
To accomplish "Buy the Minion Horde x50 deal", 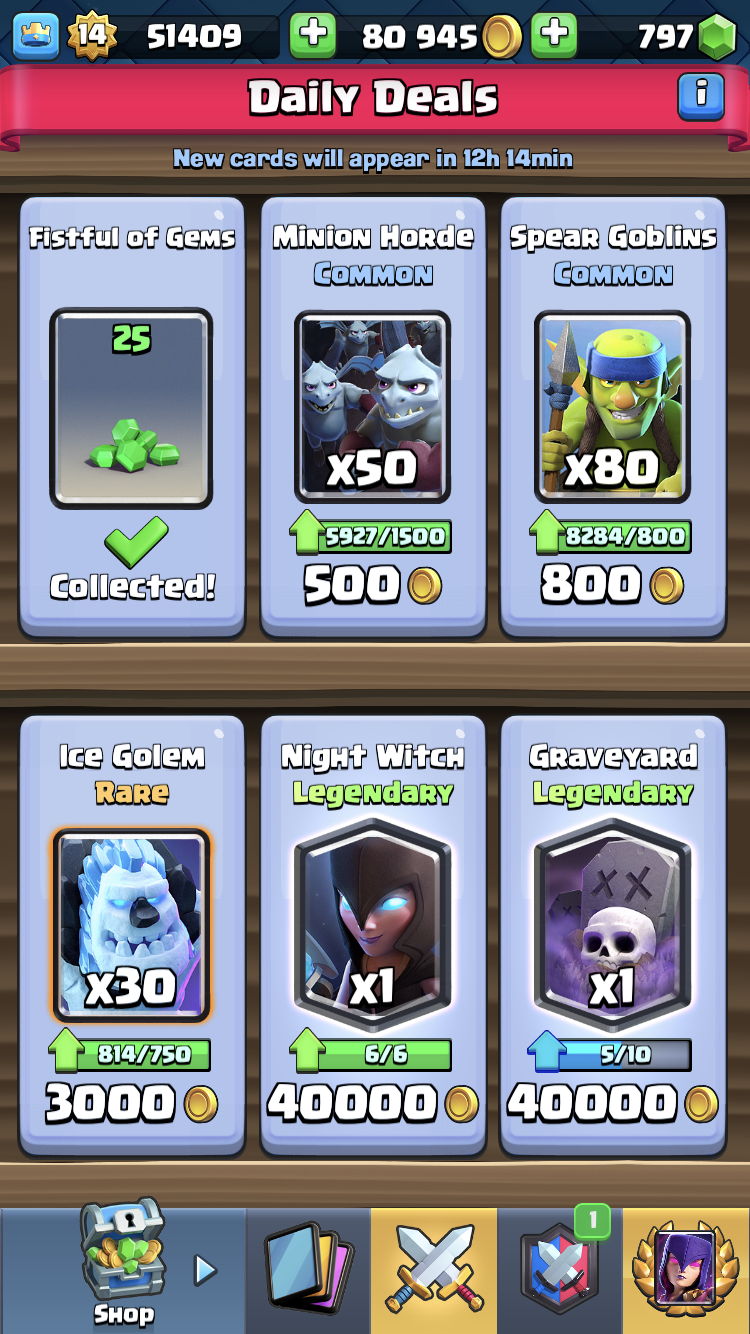I will pos(373,417).
